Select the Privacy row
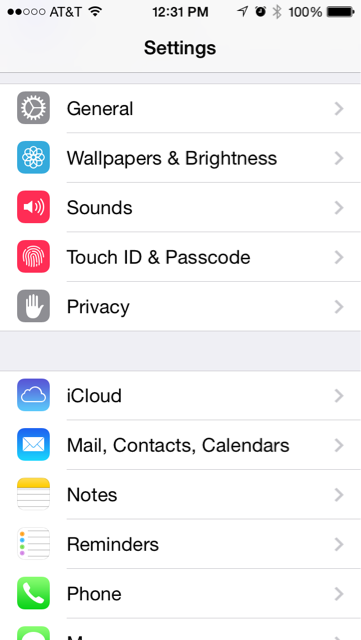This screenshot has height=640, width=361. point(180,306)
